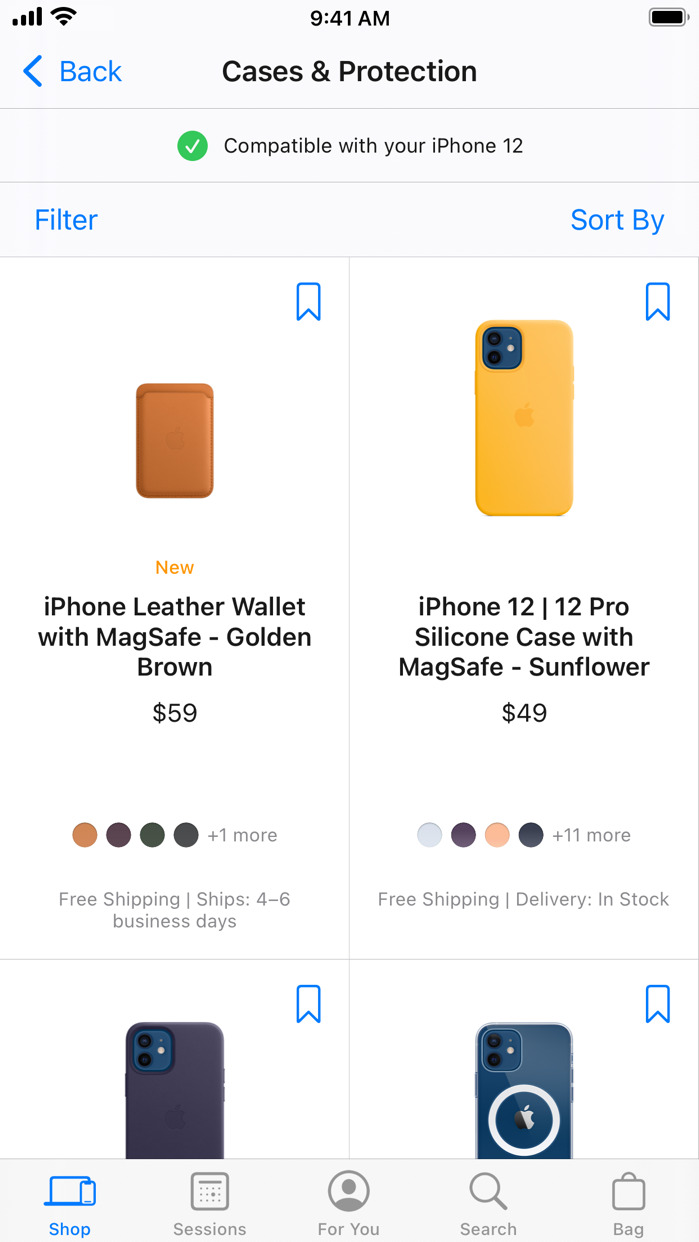Bookmark the iPhone Leather Wallet Golden Brown
The height and width of the screenshot is (1242, 699).
[x=308, y=302]
